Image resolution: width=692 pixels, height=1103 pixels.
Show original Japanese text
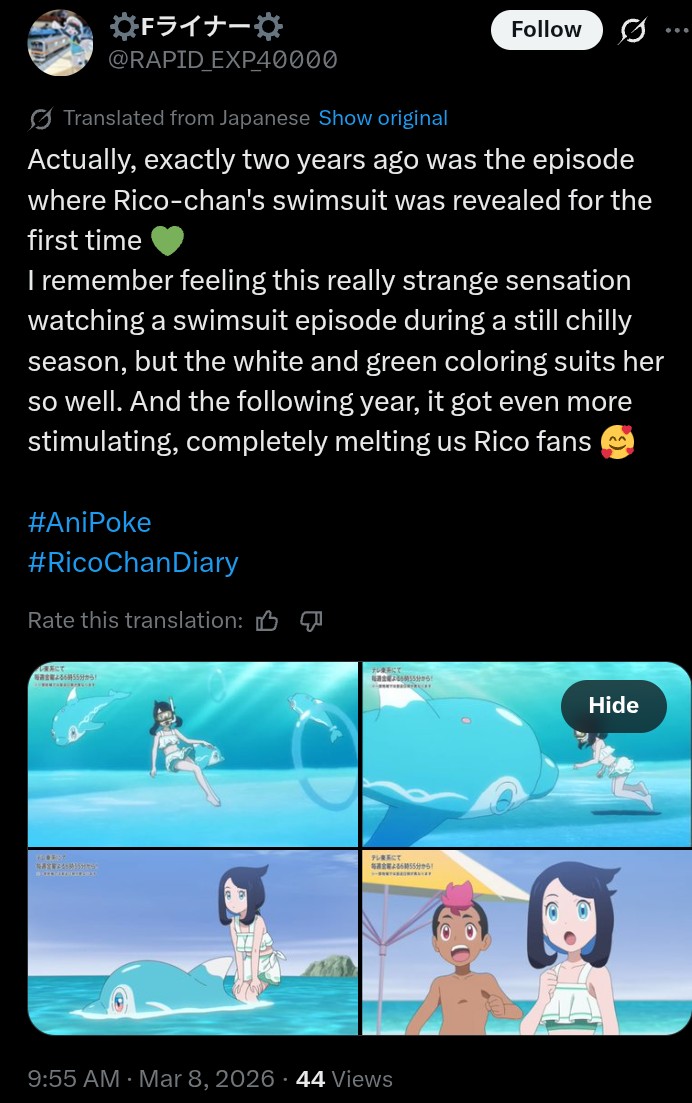click(x=383, y=117)
